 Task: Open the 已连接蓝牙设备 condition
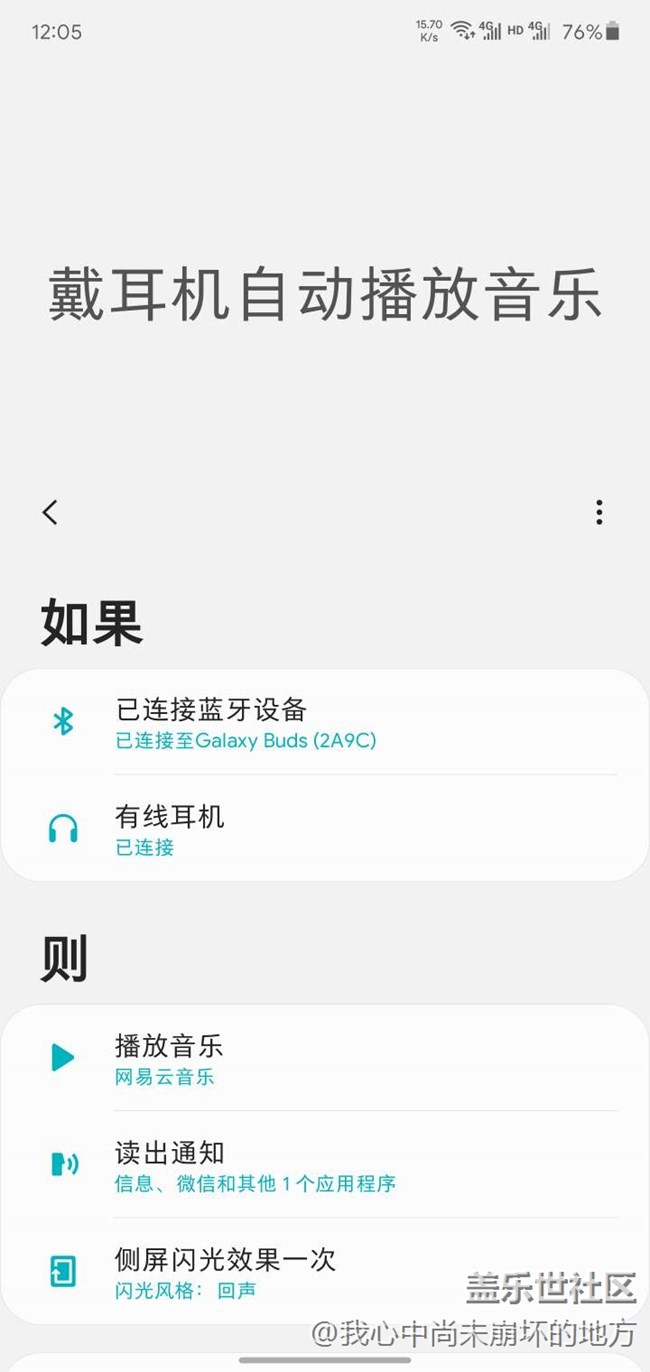[x=325, y=722]
